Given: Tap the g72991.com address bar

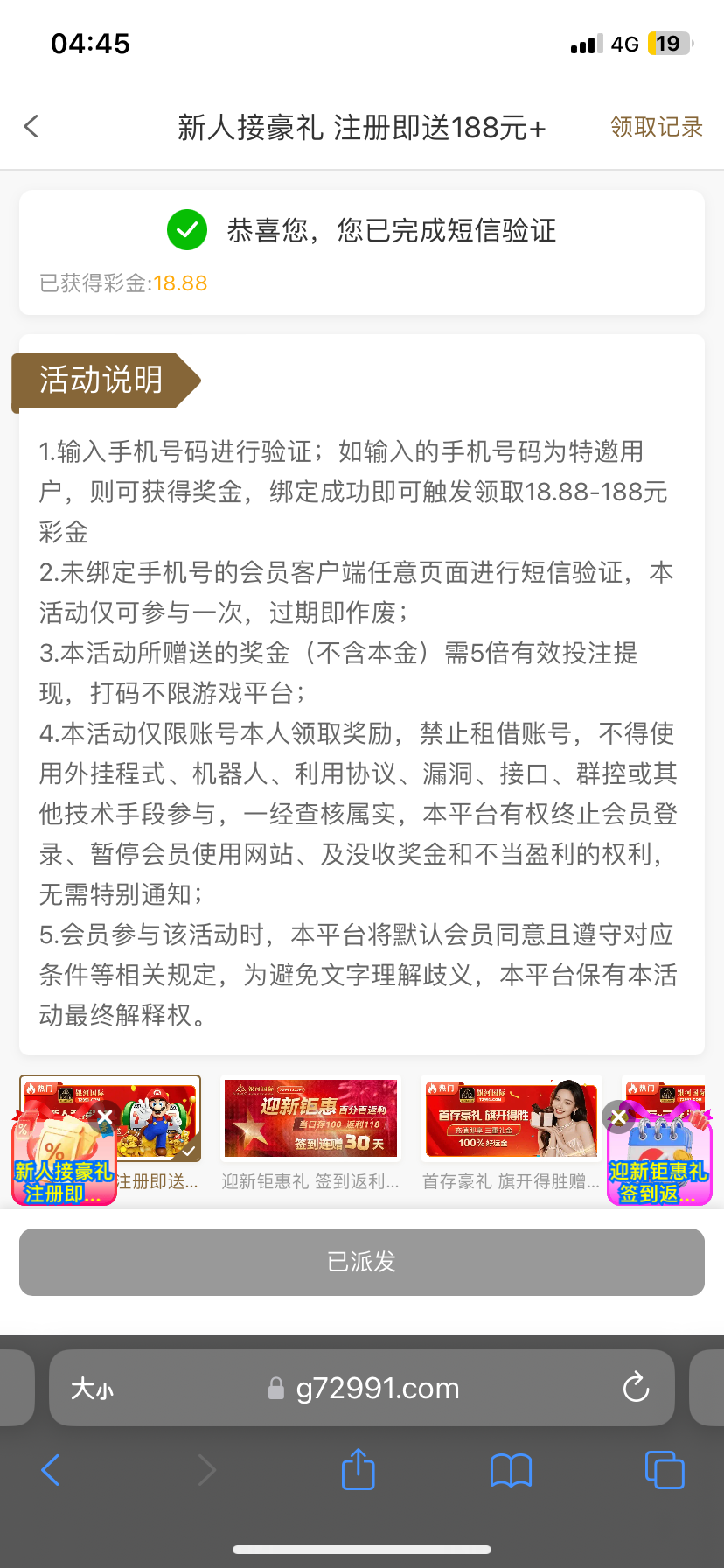Looking at the screenshot, I should coord(376,1389).
